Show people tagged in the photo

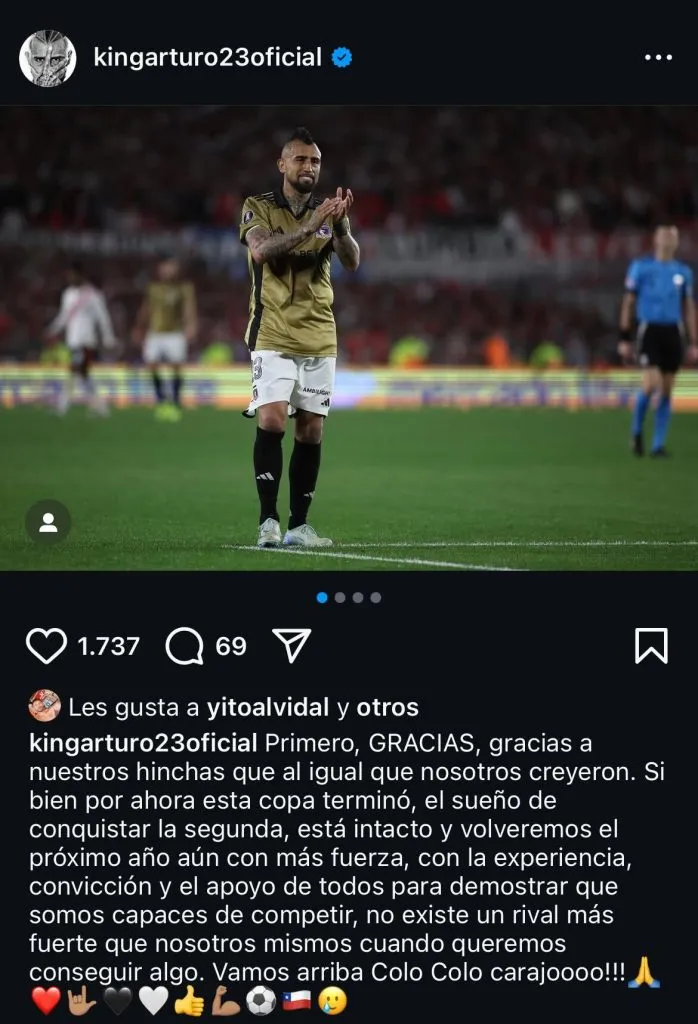pos(48,521)
